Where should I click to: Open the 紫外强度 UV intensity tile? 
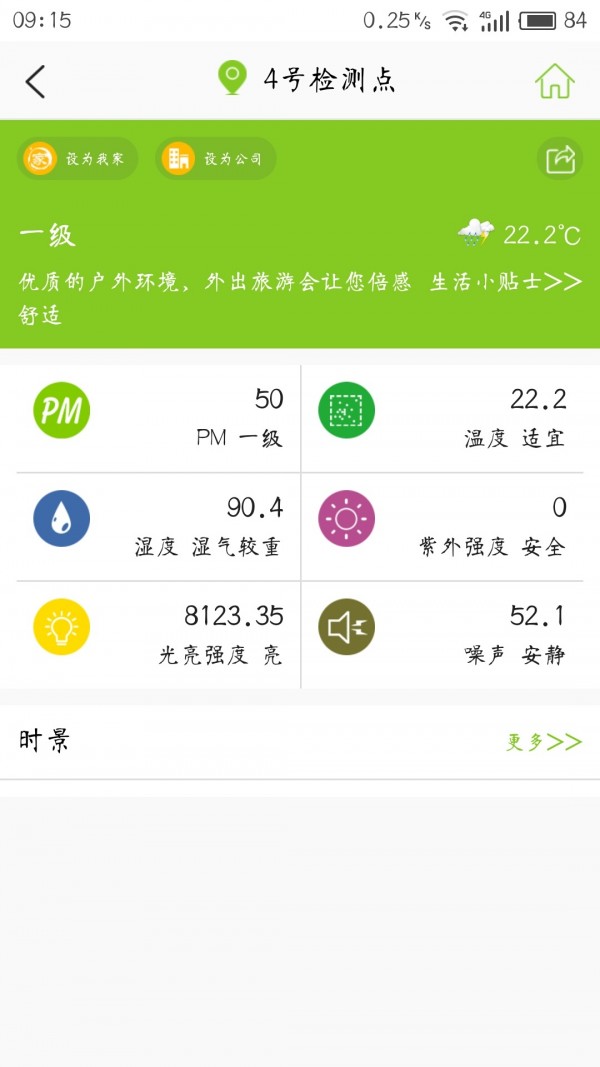pos(443,526)
